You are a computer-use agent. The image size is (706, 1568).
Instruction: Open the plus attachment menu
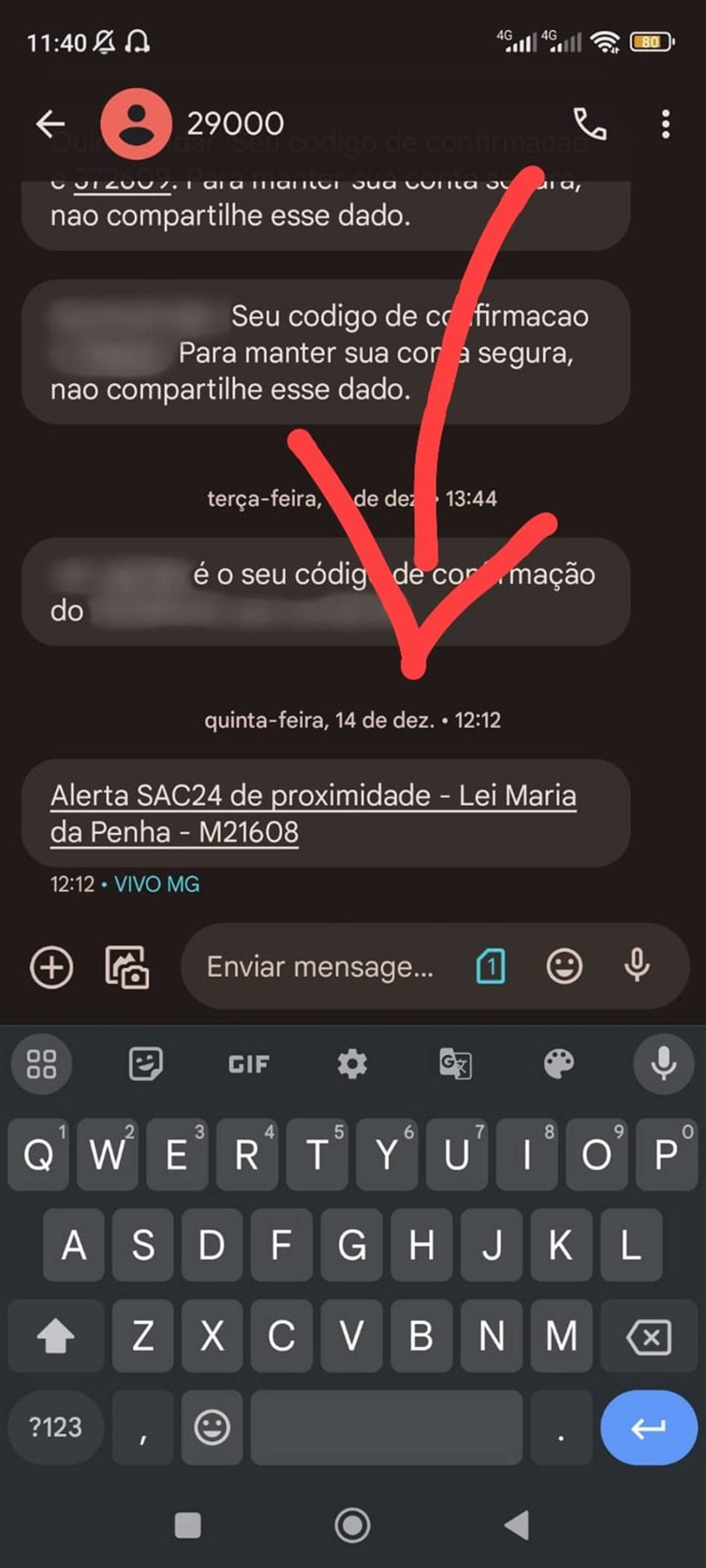point(52,967)
